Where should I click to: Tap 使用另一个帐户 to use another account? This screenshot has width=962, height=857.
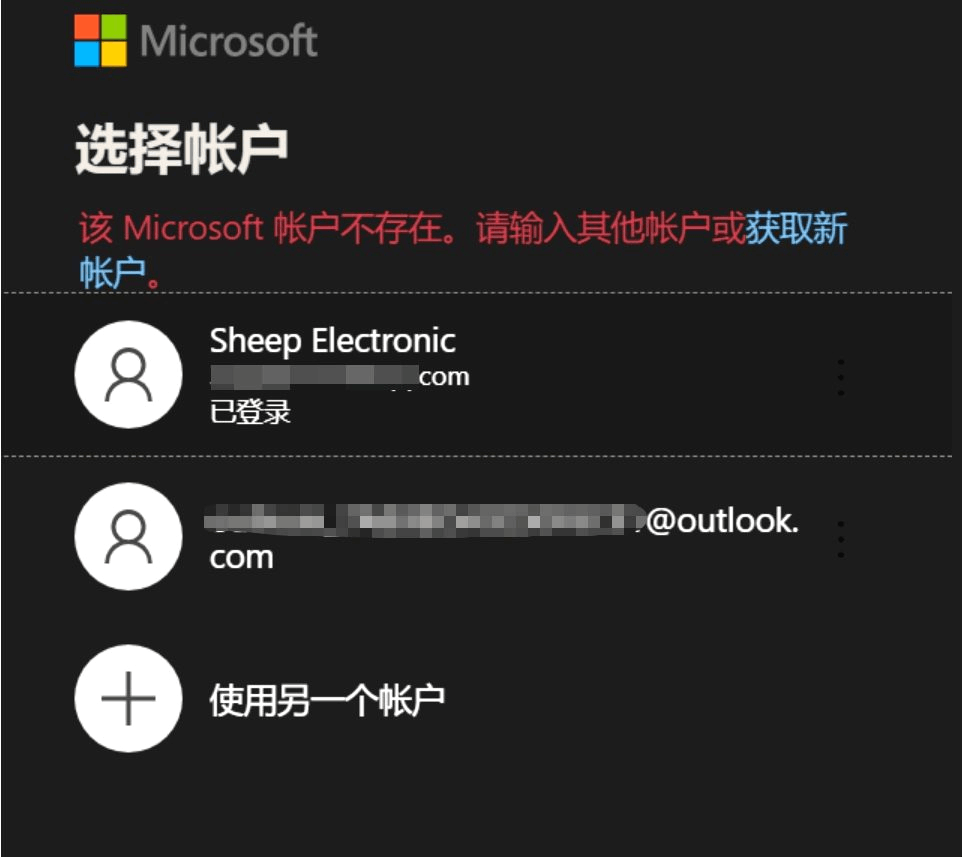[x=326, y=699]
